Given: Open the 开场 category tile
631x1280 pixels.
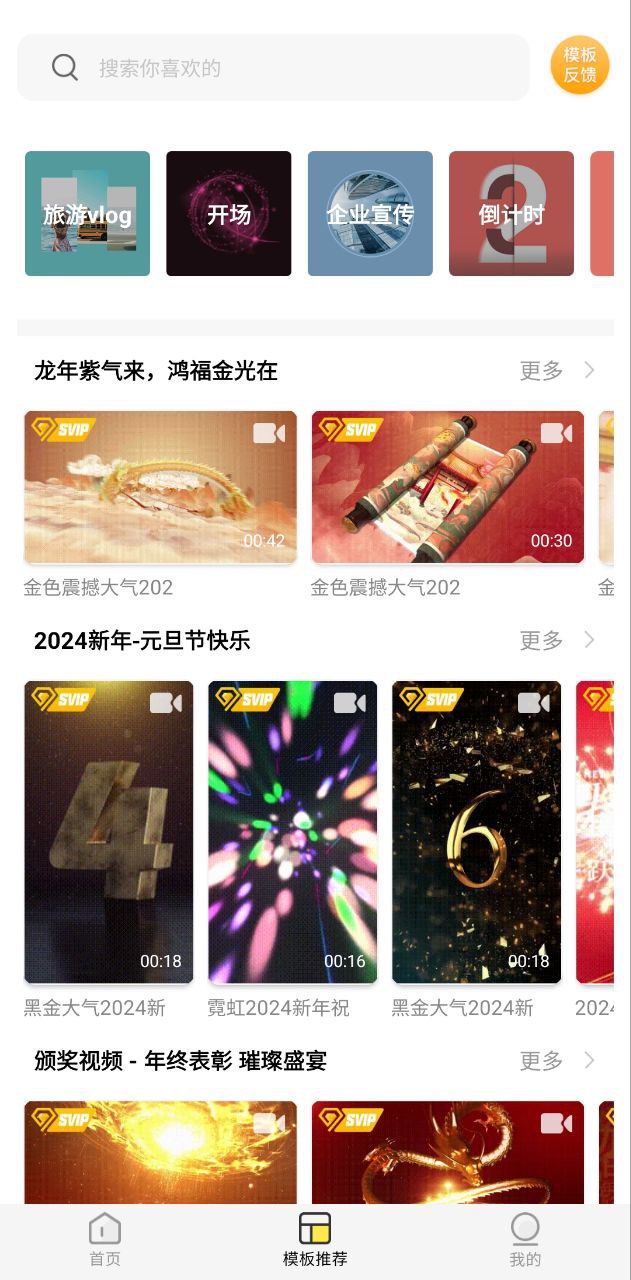Looking at the screenshot, I should coord(228,214).
